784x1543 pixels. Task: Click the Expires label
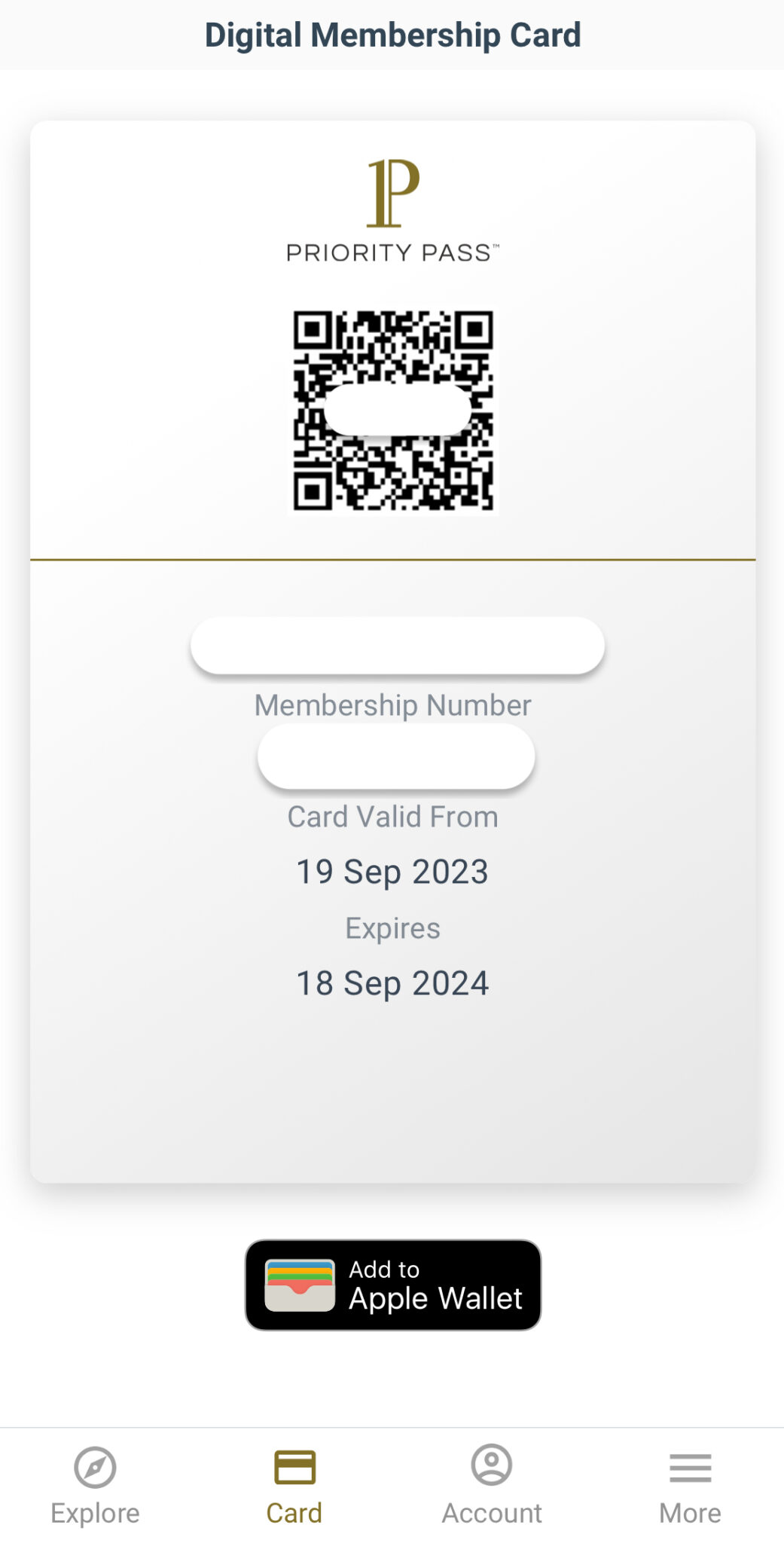point(392,927)
